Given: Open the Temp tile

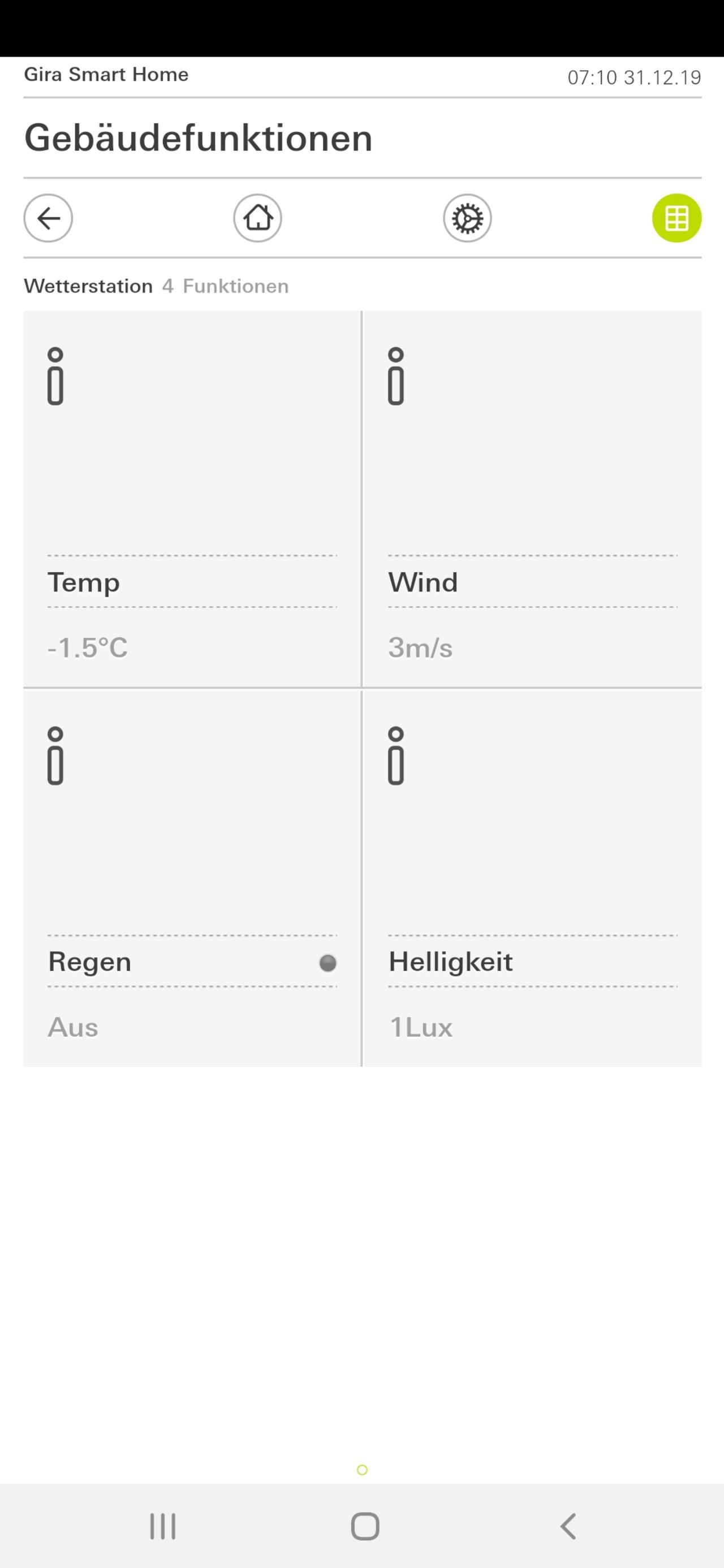Looking at the screenshot, I should pos(192,499).
